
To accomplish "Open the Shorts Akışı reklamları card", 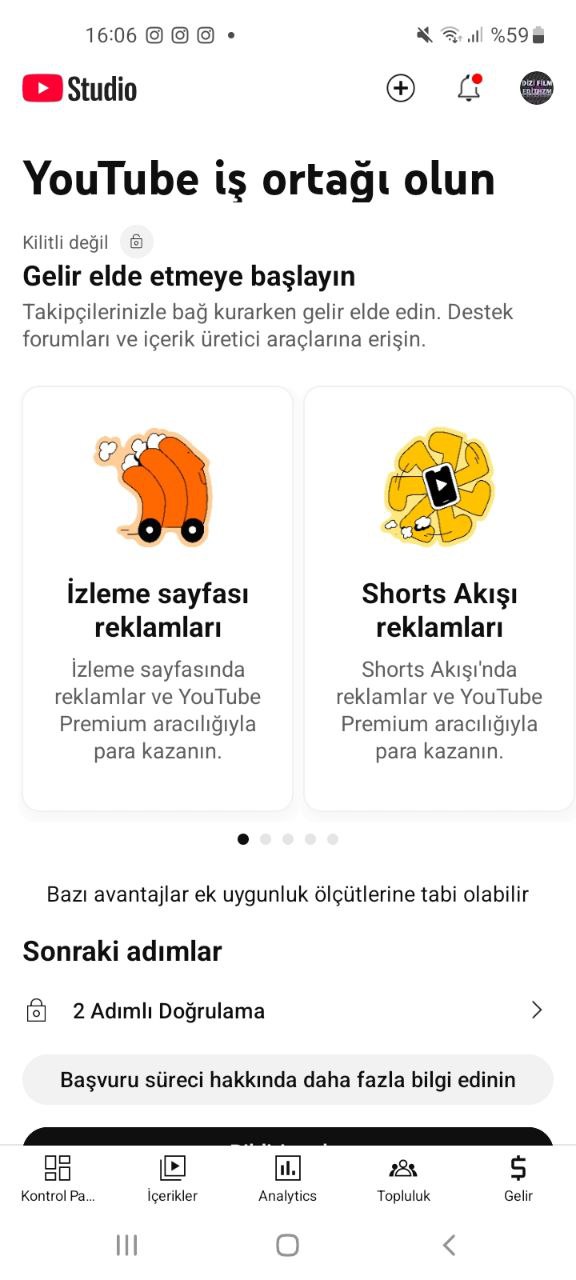I will 440,598.
